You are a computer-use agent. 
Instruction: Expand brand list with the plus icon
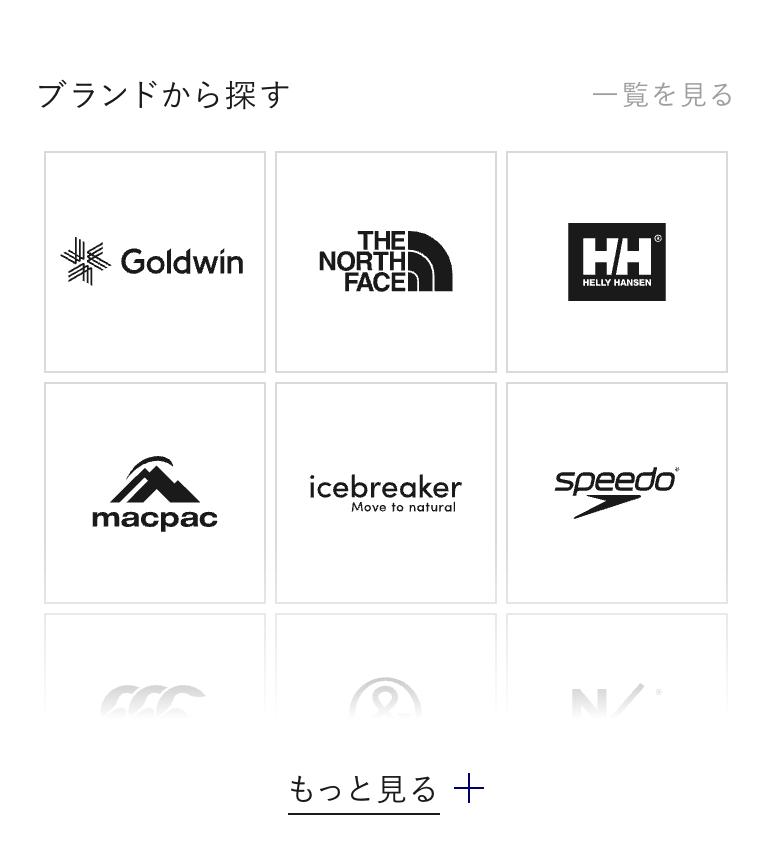470,789
